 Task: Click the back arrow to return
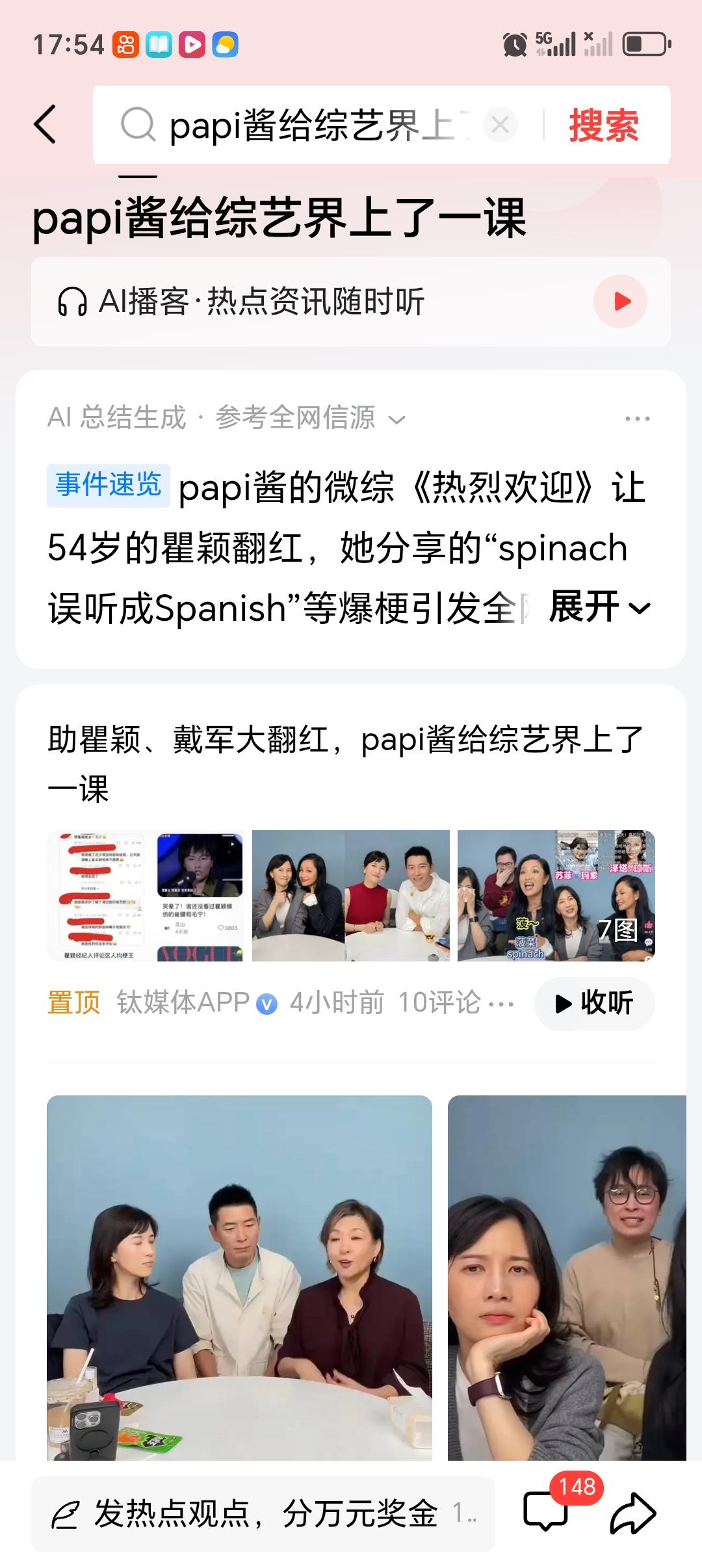(x=45, y=125)
